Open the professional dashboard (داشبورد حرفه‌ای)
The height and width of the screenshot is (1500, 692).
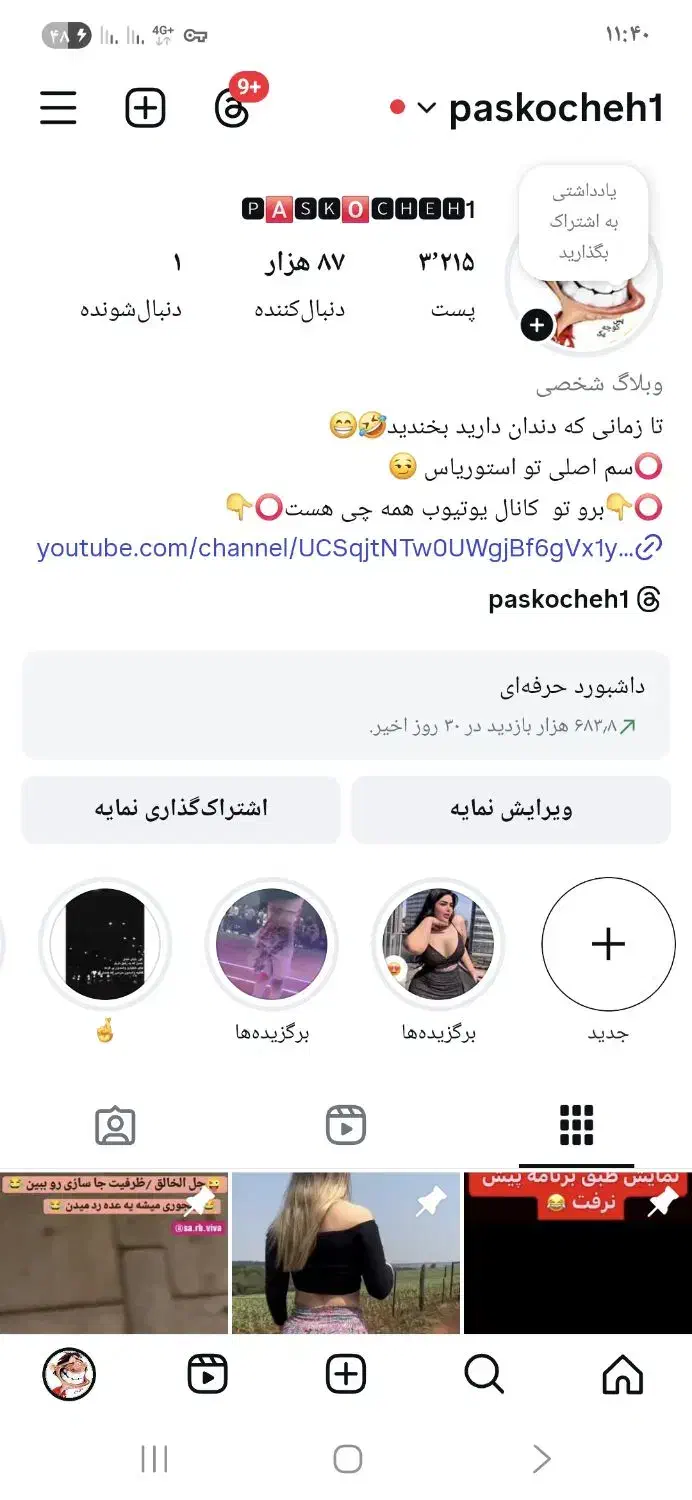click(x=346, y=705)
